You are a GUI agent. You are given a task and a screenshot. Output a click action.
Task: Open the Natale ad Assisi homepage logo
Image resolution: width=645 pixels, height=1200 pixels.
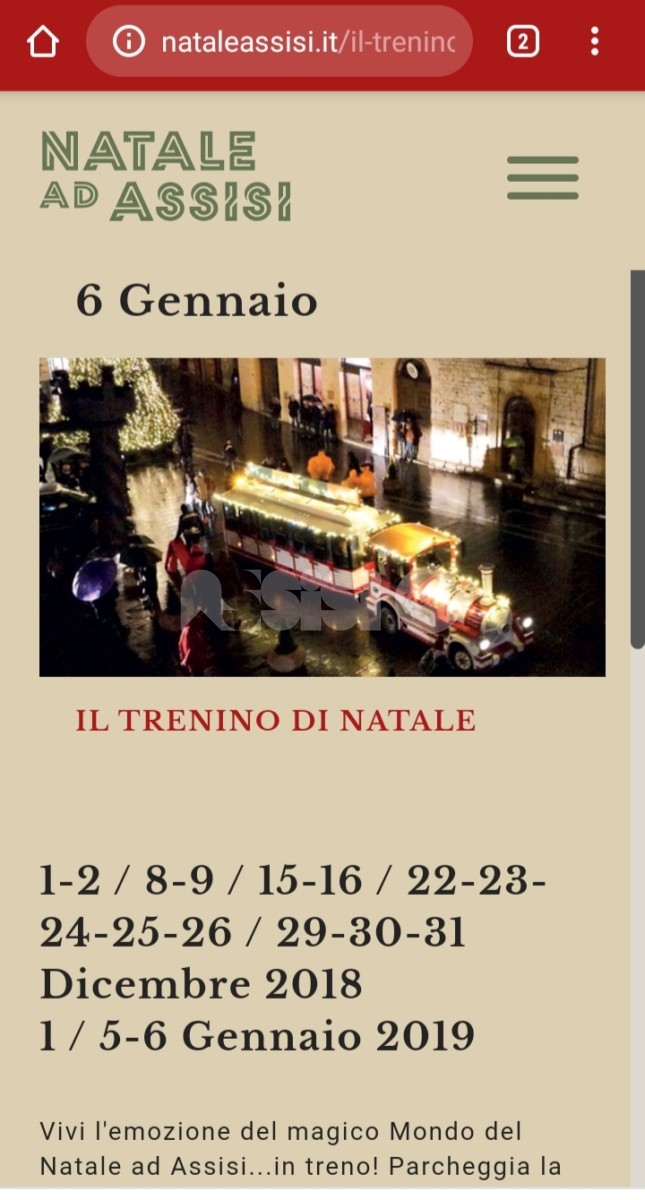[x=166, y=175]
